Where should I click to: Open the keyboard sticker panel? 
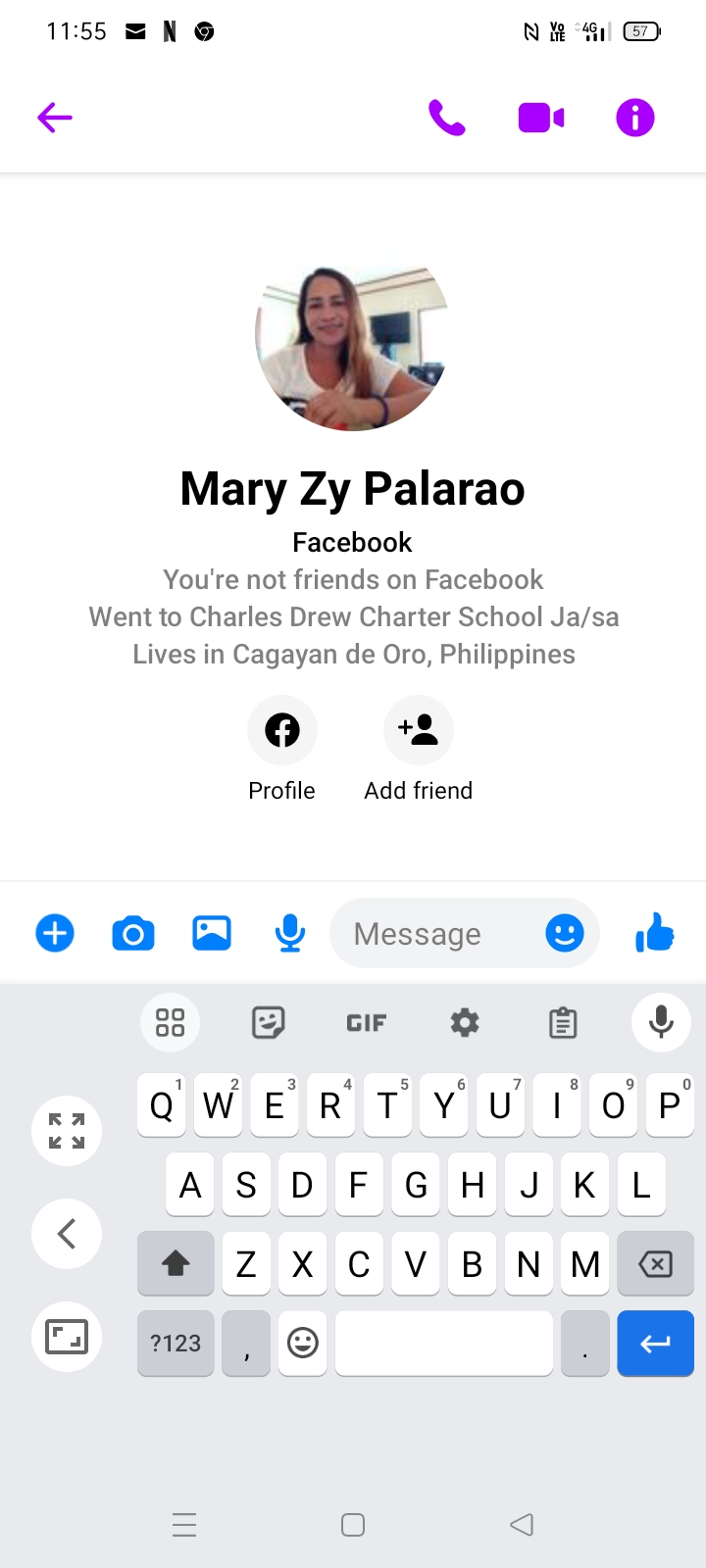click(269, 1023)
